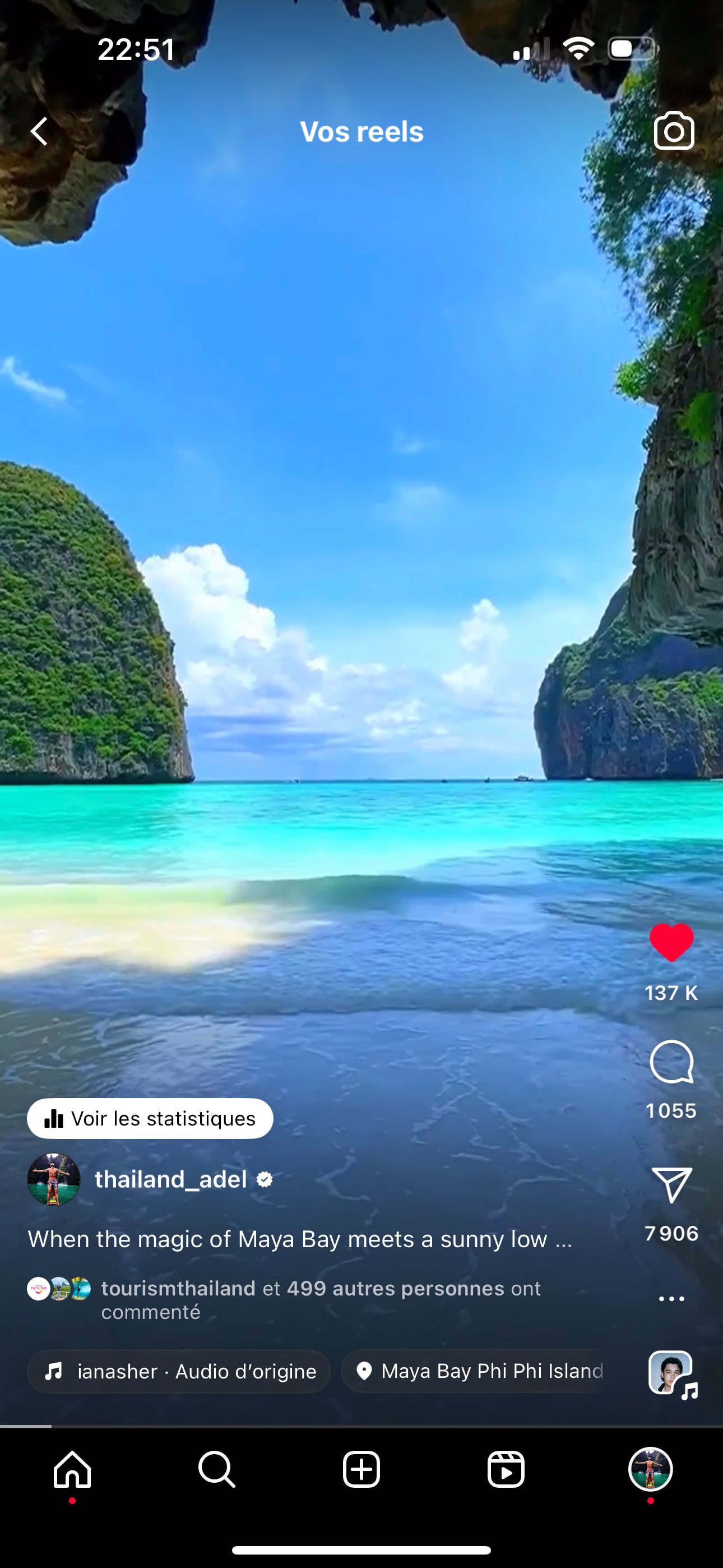Switch to the Reels tab

506,1469
